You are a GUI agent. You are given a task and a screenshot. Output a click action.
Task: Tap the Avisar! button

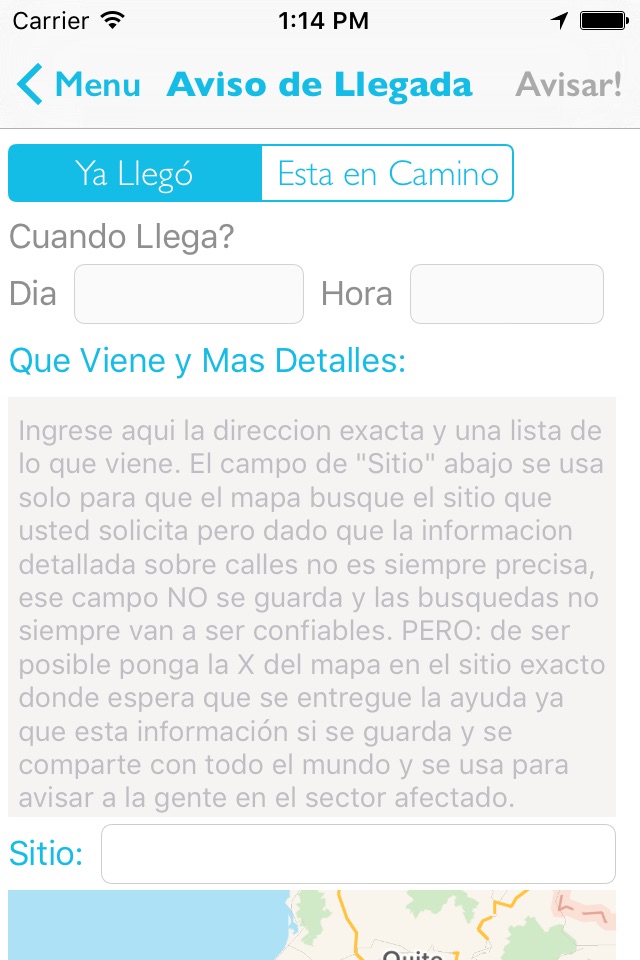(x=568, y=85)
